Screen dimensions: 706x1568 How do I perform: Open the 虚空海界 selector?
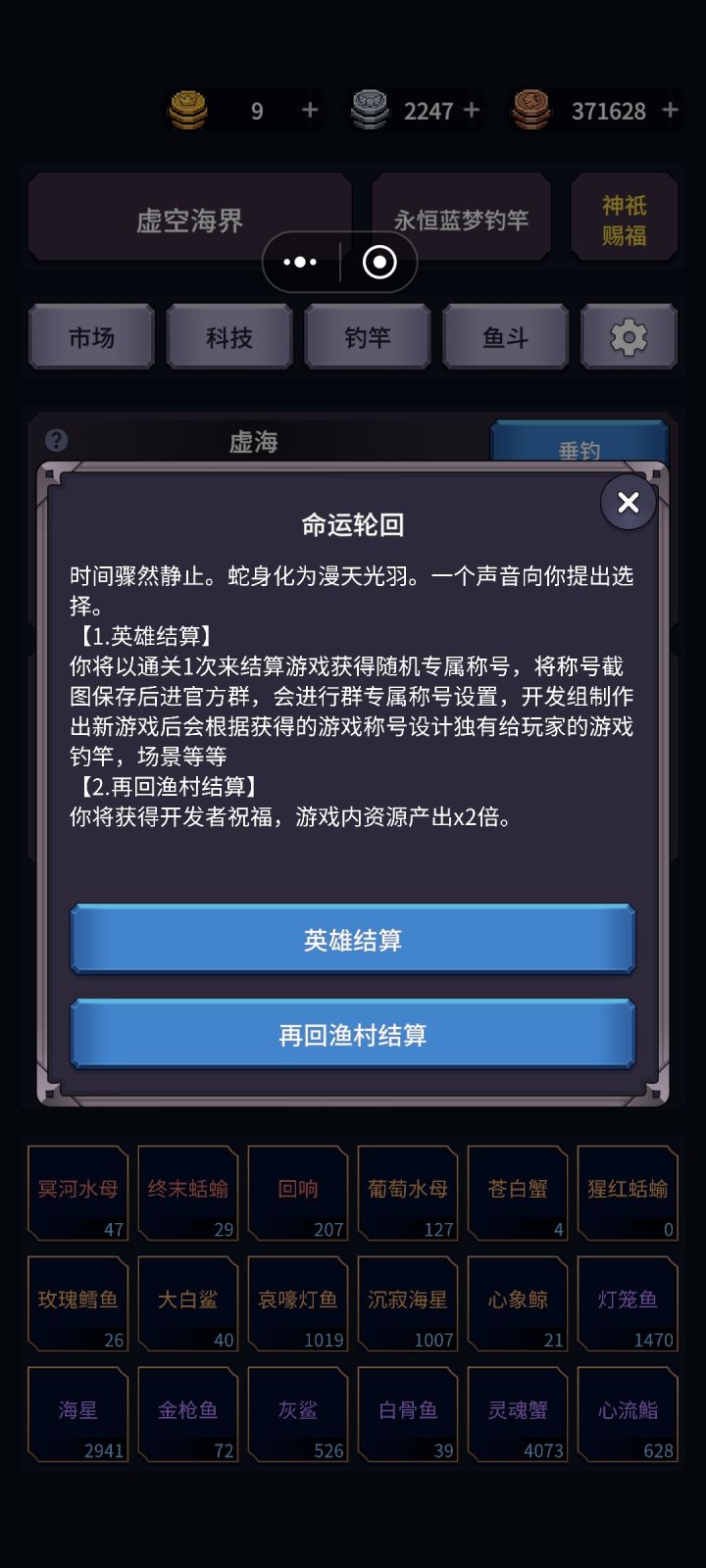click(x=188, y=218)
